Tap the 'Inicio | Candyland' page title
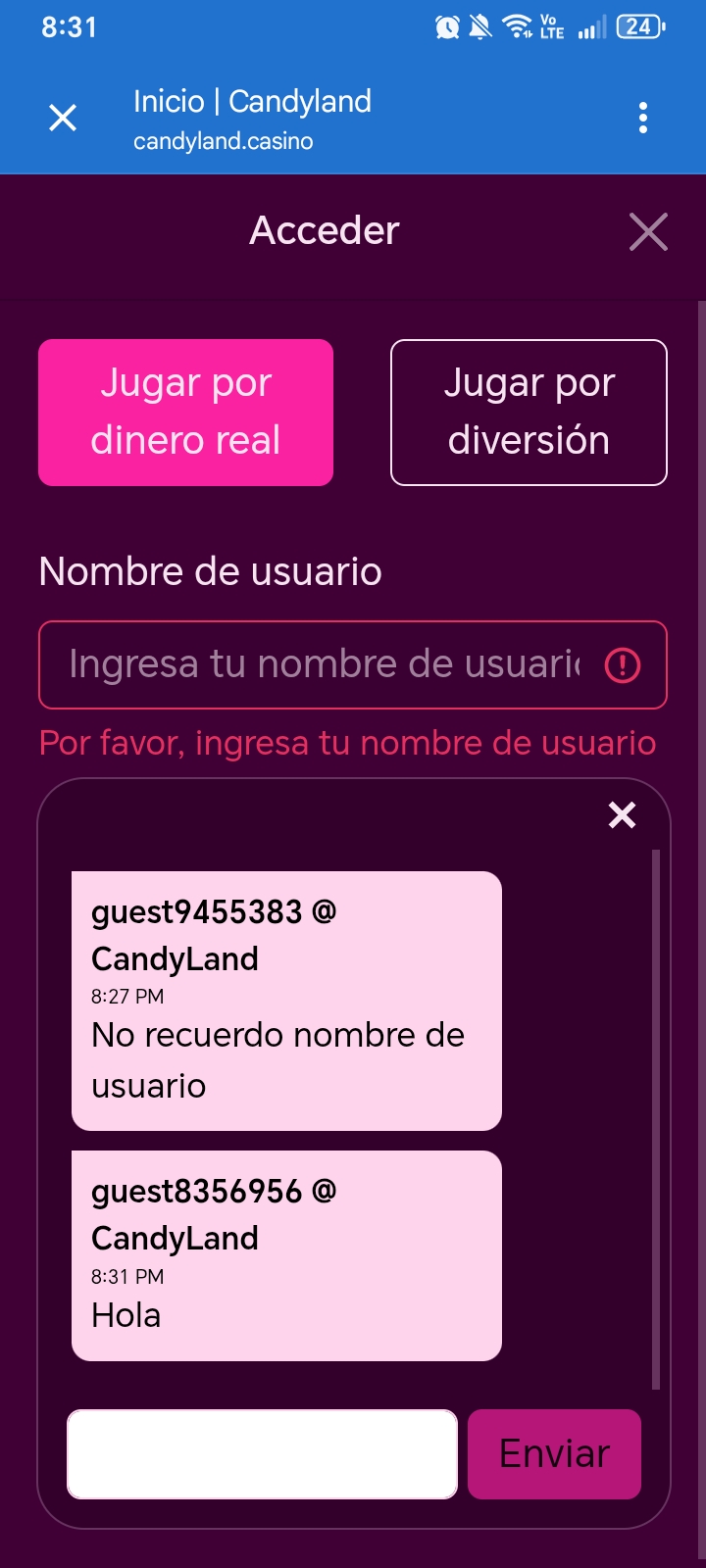Screen dimensions: 706x1568 tap(252, 101)
